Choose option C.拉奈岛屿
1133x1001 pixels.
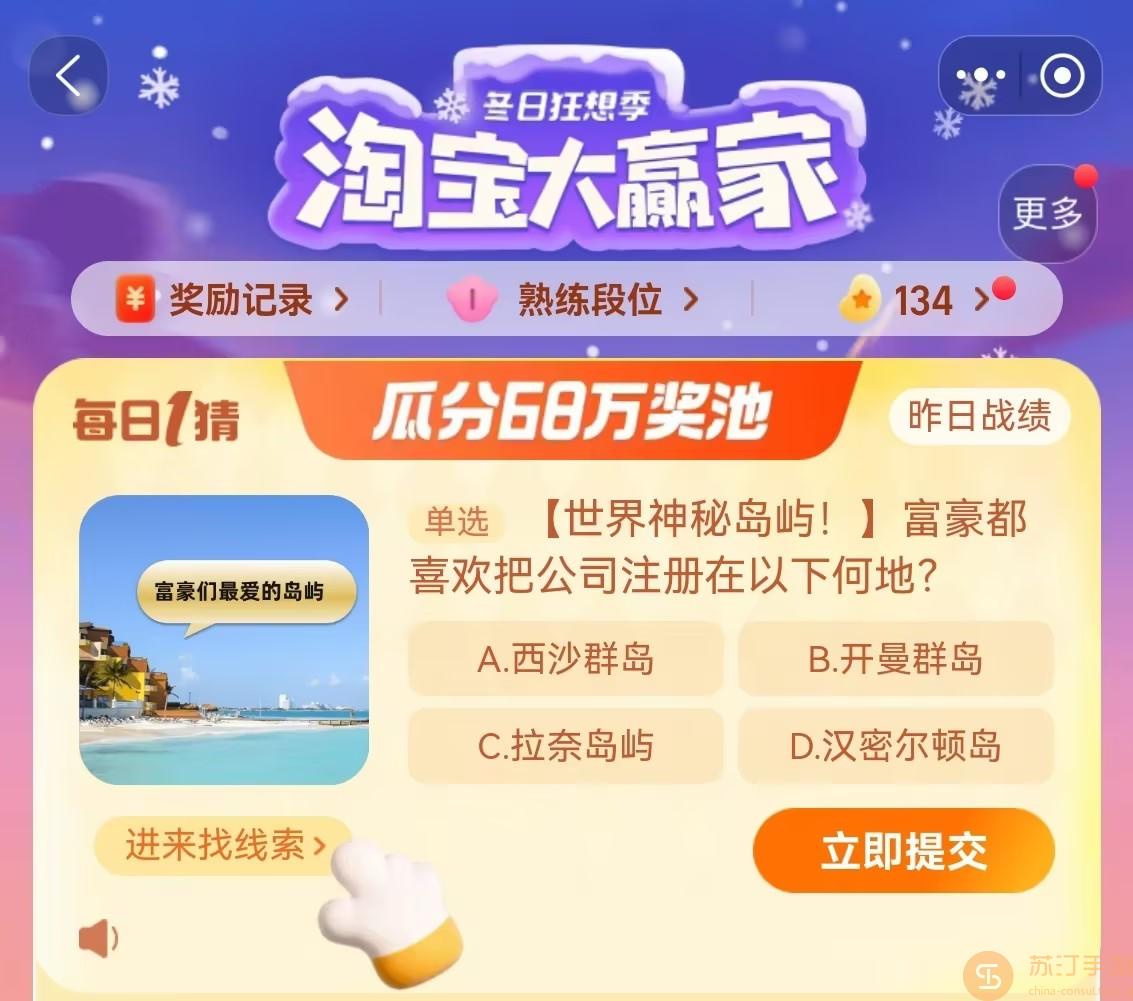(565, 746)
